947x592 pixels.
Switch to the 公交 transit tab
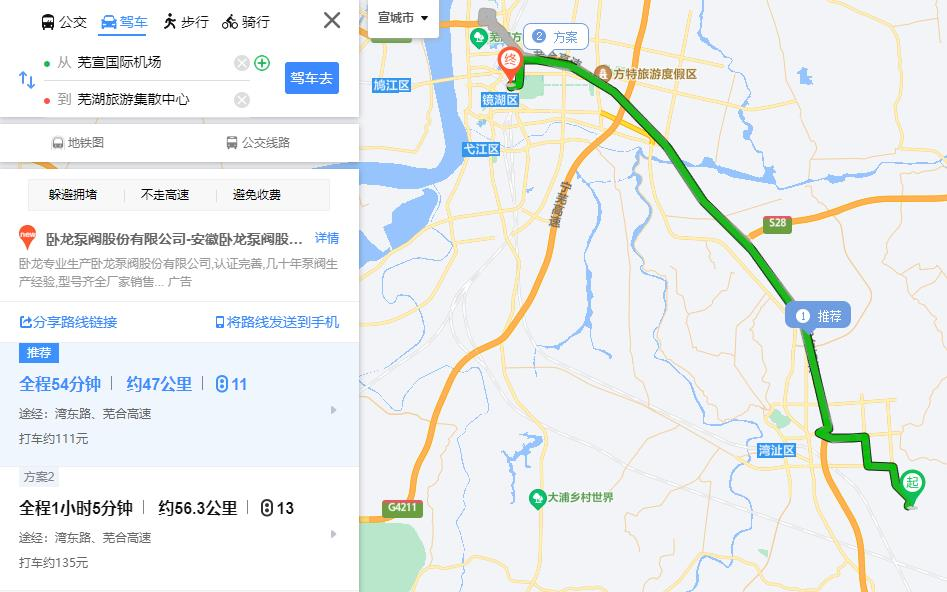pos(64,21)
